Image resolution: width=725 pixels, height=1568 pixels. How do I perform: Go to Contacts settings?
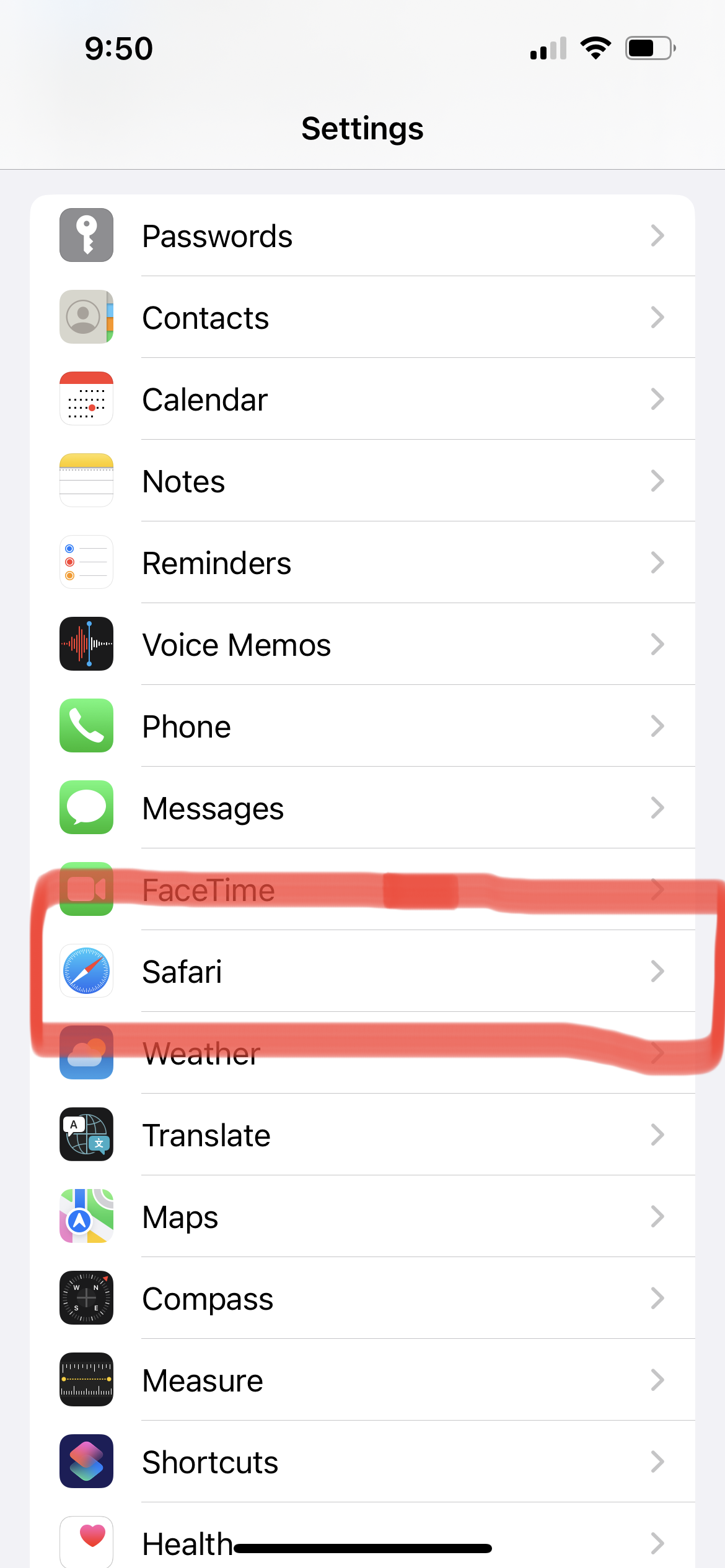coord(362,318)
